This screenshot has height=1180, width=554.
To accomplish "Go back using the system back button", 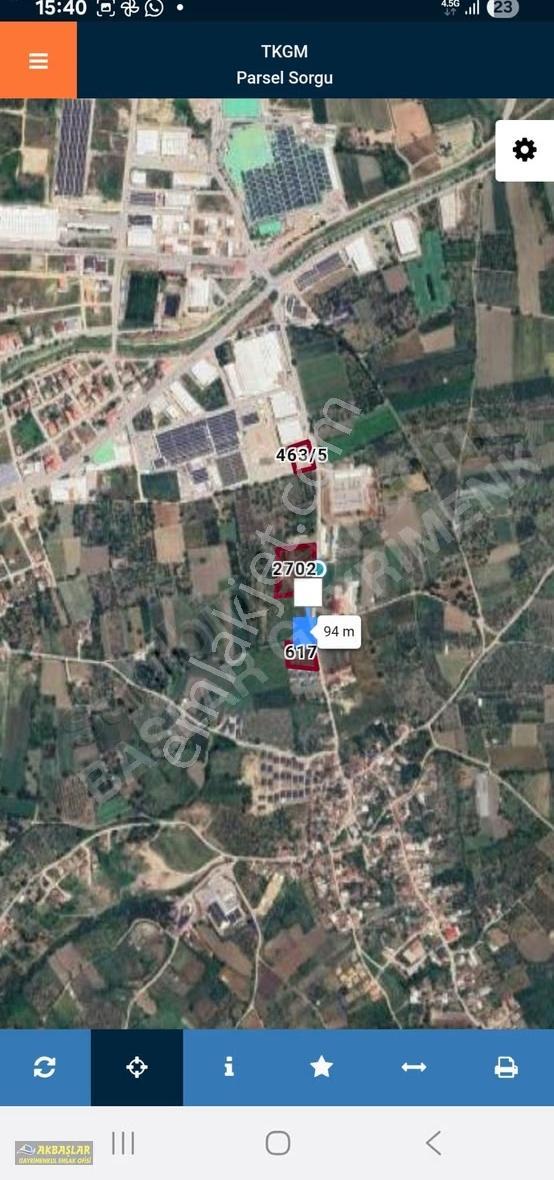I will pyautogui.click(x=433, y=1143).
